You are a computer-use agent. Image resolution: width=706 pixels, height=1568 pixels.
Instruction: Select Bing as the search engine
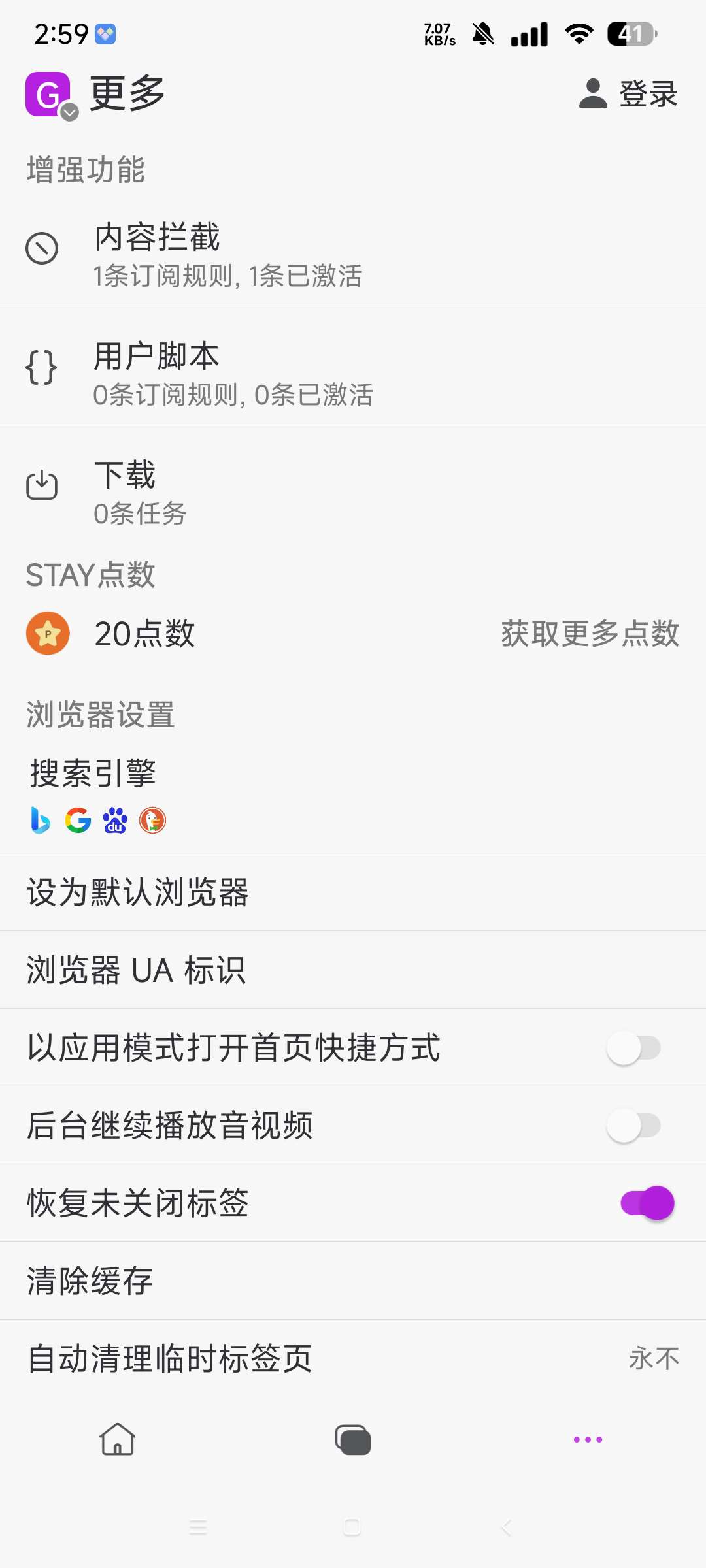pos(41,821)
